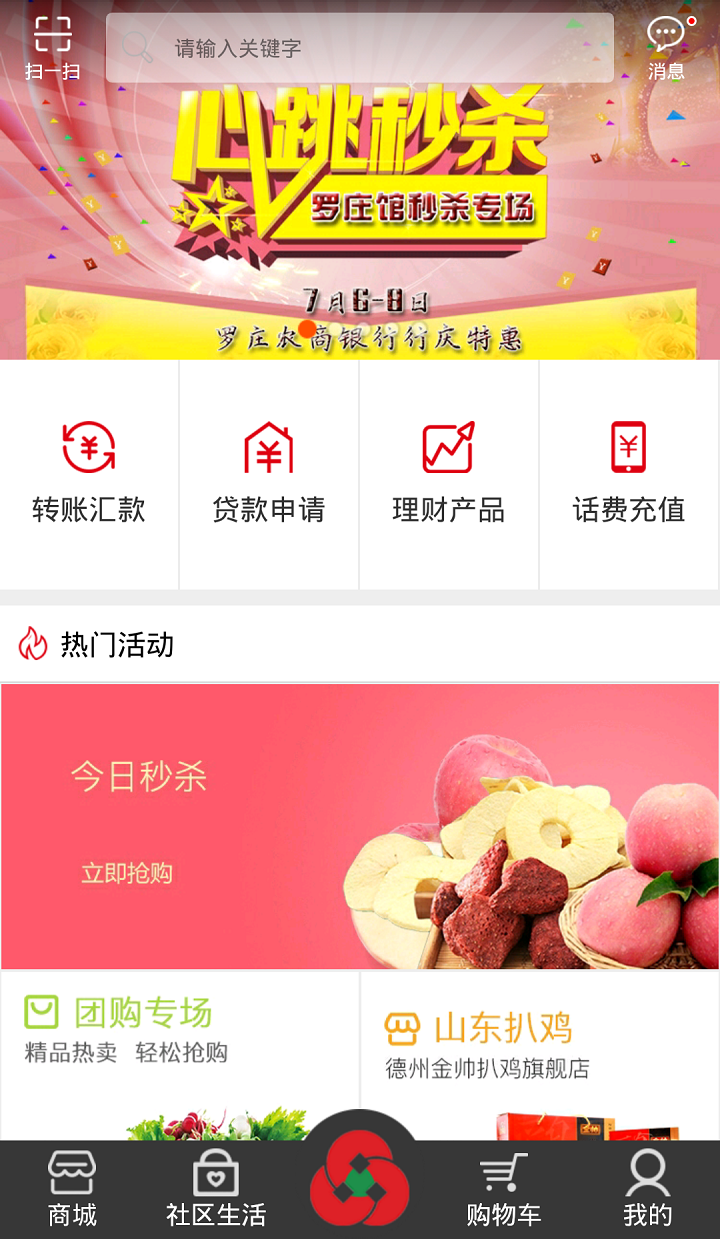The width and height of the screenshot is (720, 1239).
Task: Open 贷款申请 loan application
Action: 269,475
